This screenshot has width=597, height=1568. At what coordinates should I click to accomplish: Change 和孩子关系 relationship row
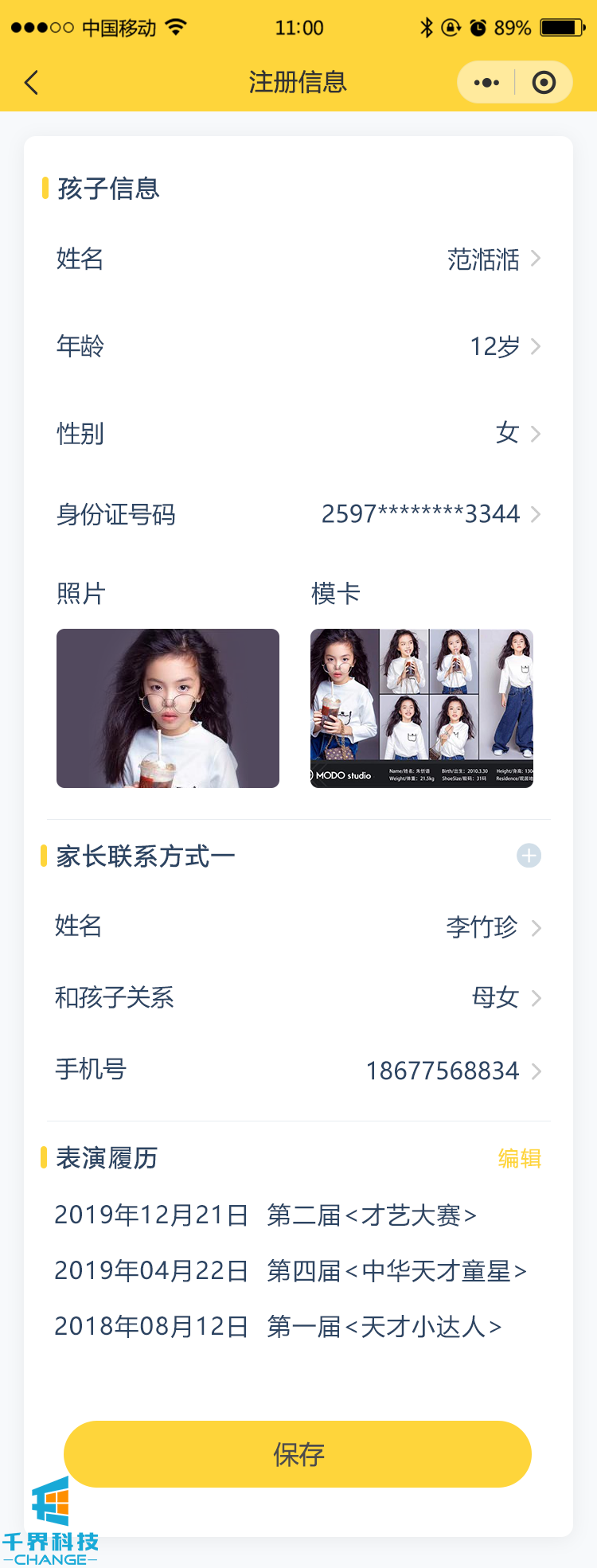(x=298, y=997)
